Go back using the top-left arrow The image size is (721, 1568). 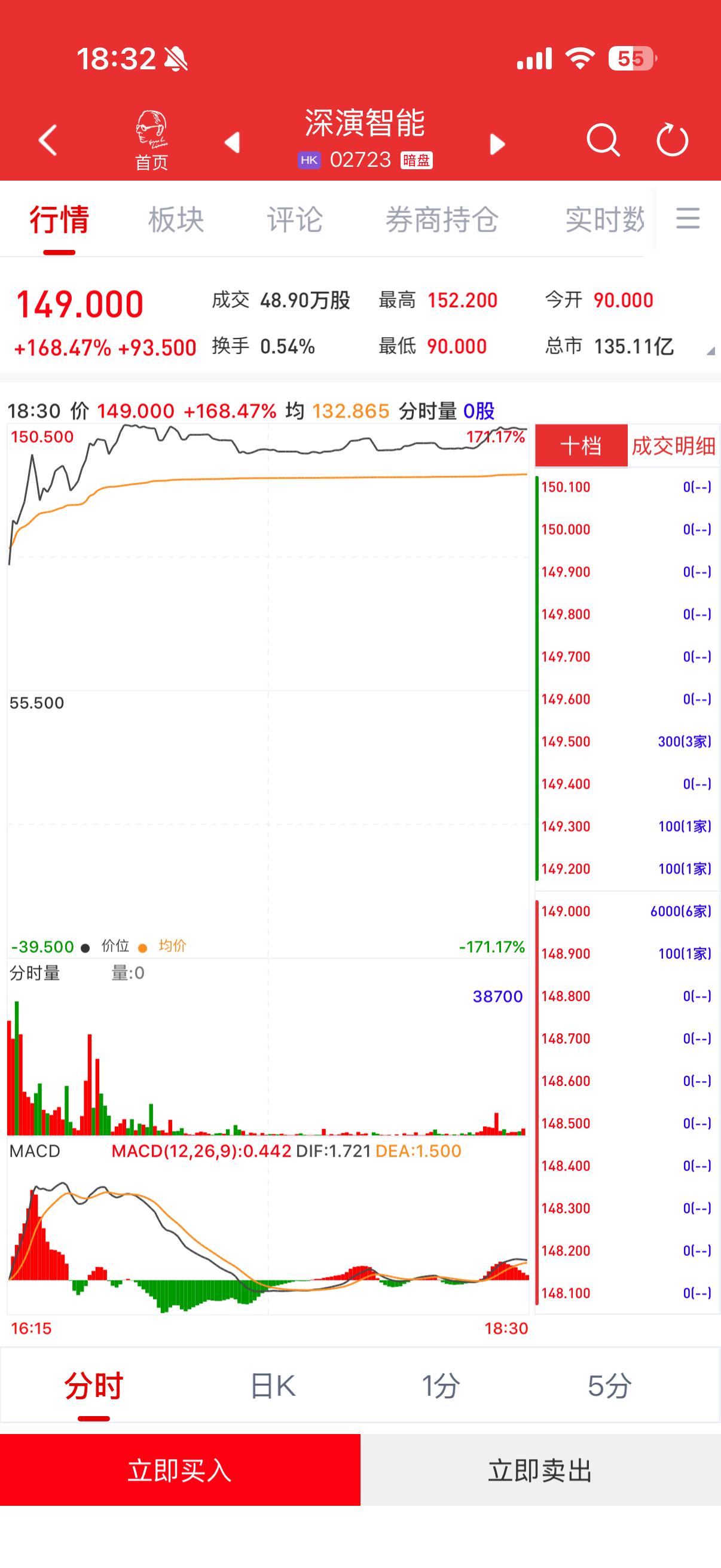coord(47,141)
